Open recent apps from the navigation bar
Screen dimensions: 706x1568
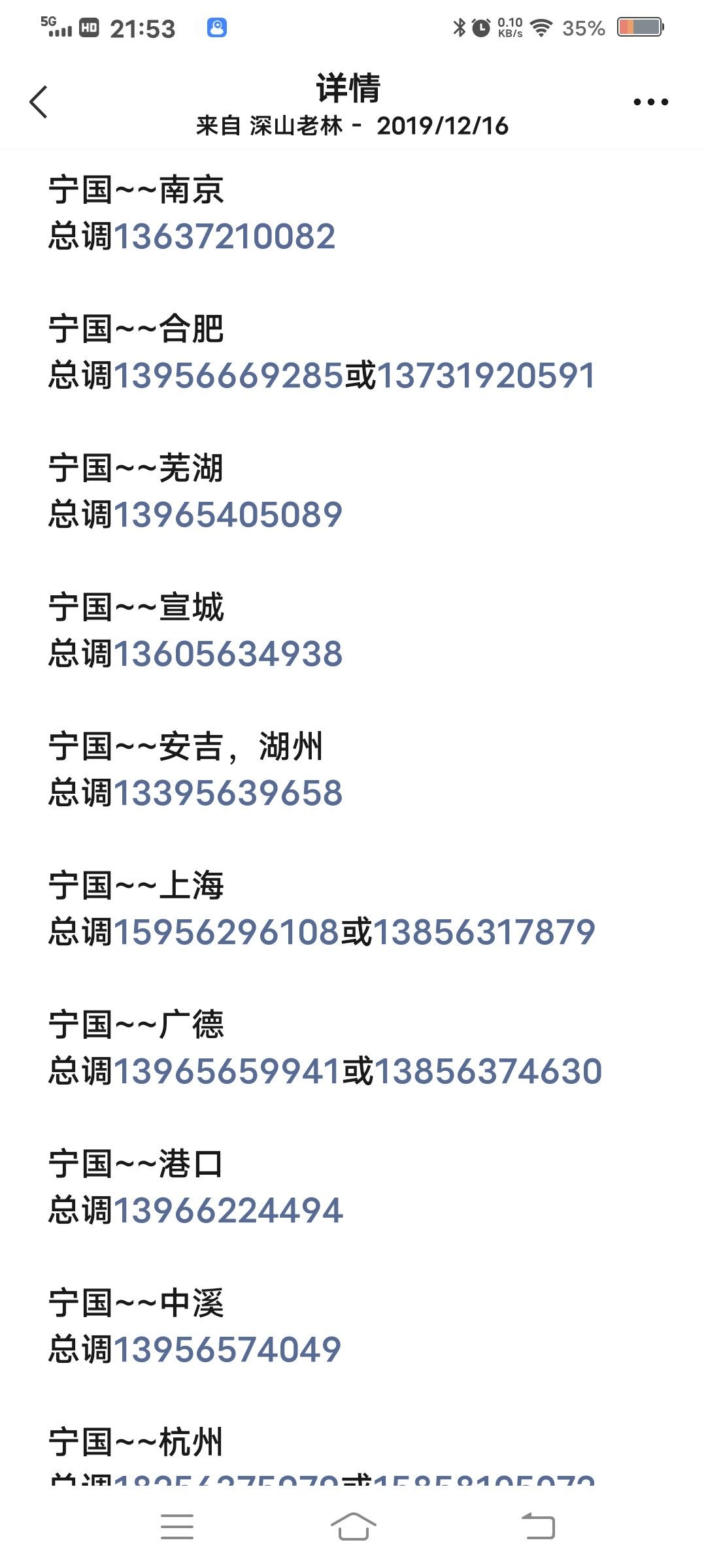[x=177, y=1527]
